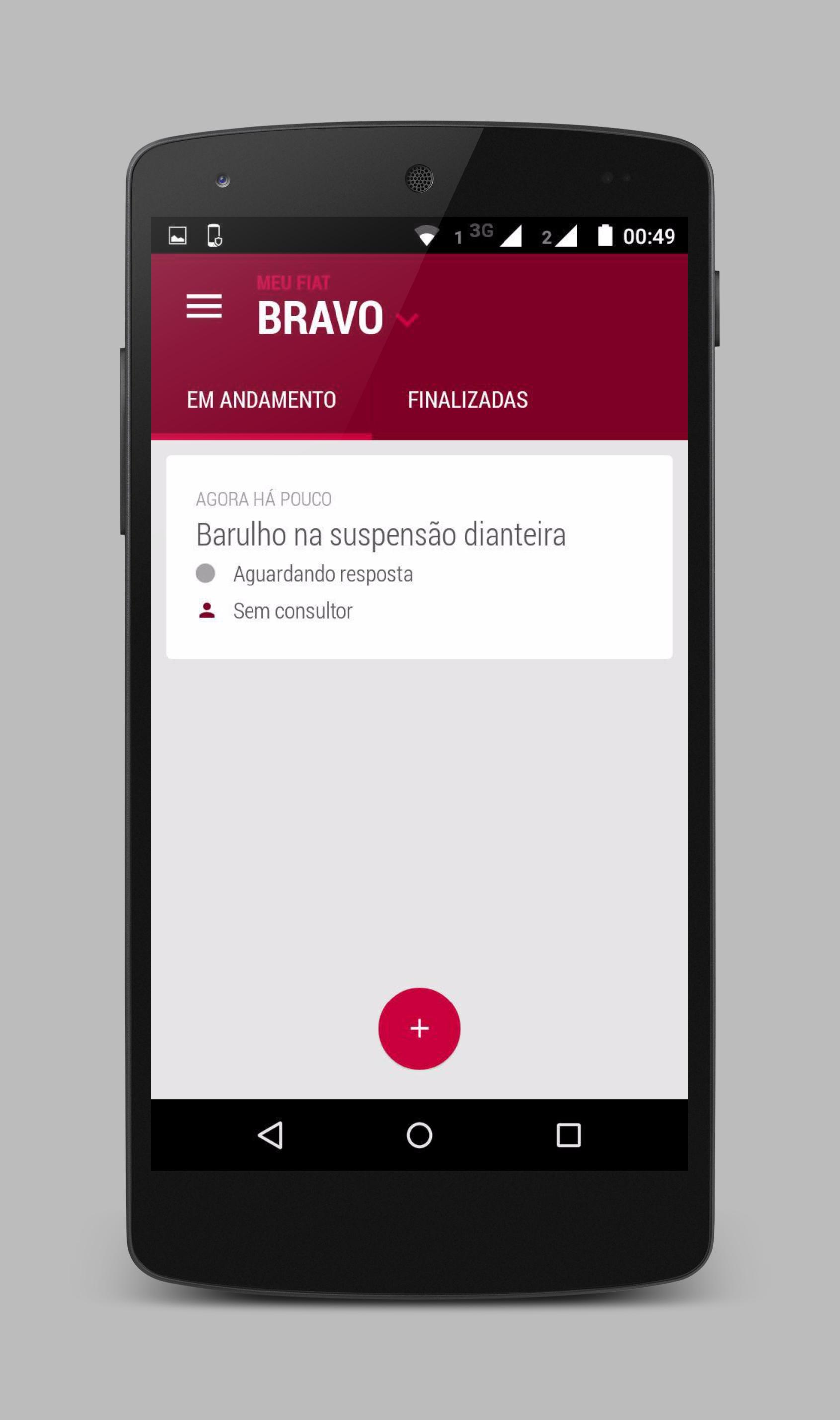The image size is (840, 1420).
Task: Add a new request with the plus button
Action: coord(419,1028)
